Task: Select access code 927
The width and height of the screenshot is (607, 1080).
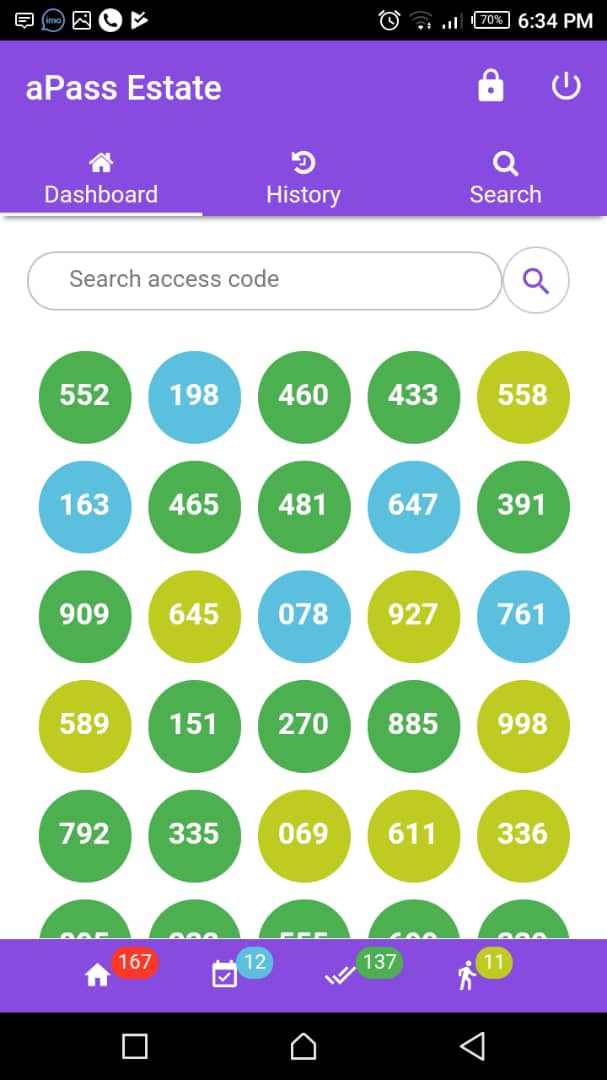Action: (x=413, y=615)
